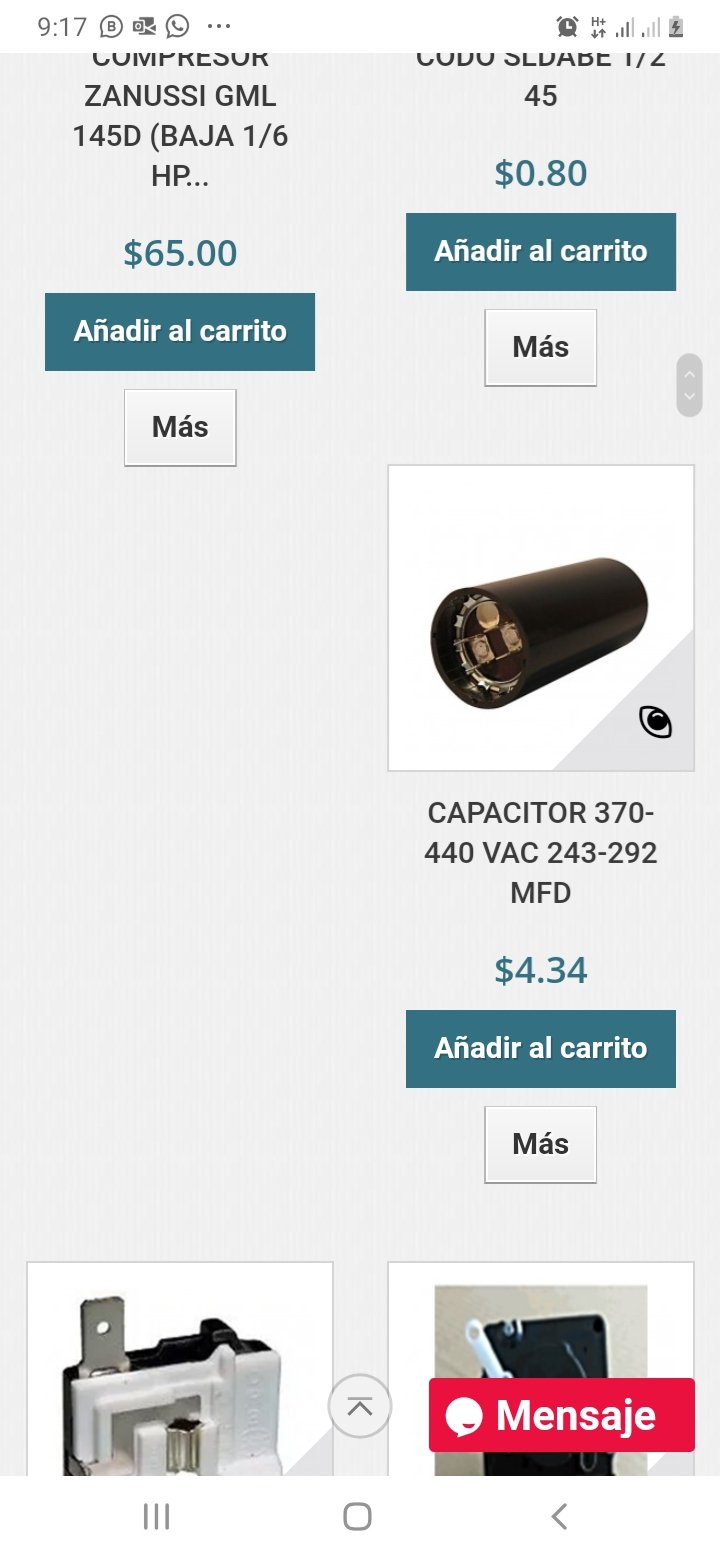This screenshot has width=720, height=1560.
Task: Go to the phone home screen
Action: pos(358,1516)
